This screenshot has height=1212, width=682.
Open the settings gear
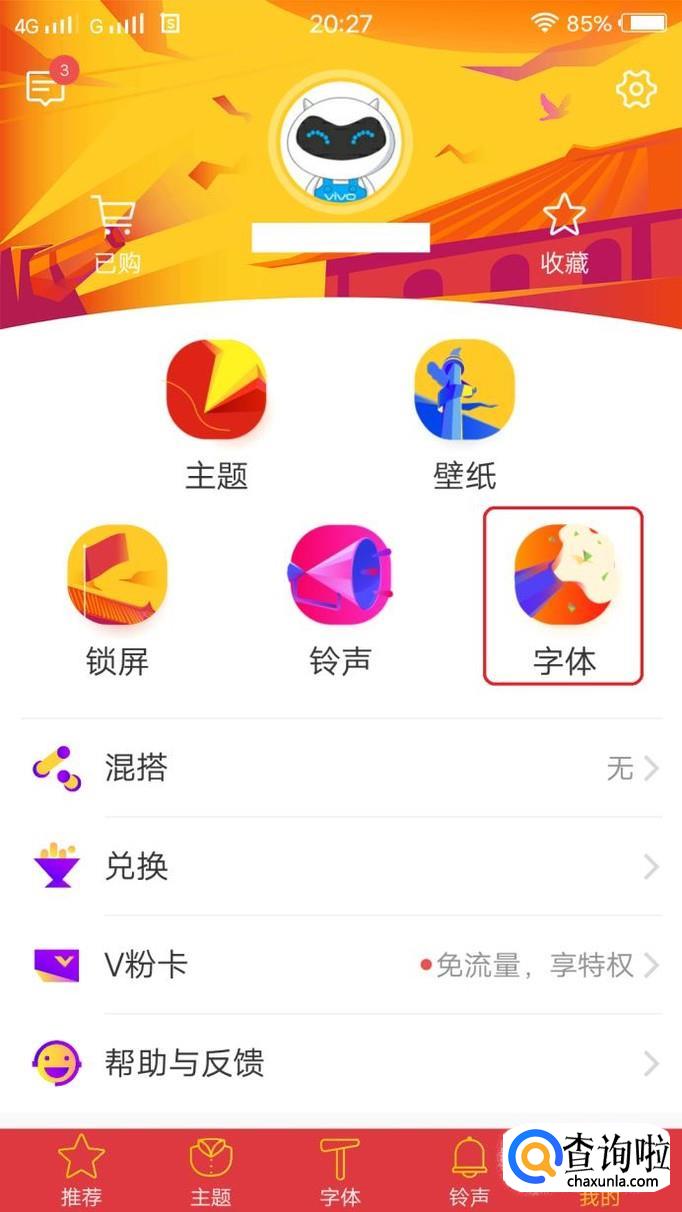pyautogui.click(x=635, y=90)
